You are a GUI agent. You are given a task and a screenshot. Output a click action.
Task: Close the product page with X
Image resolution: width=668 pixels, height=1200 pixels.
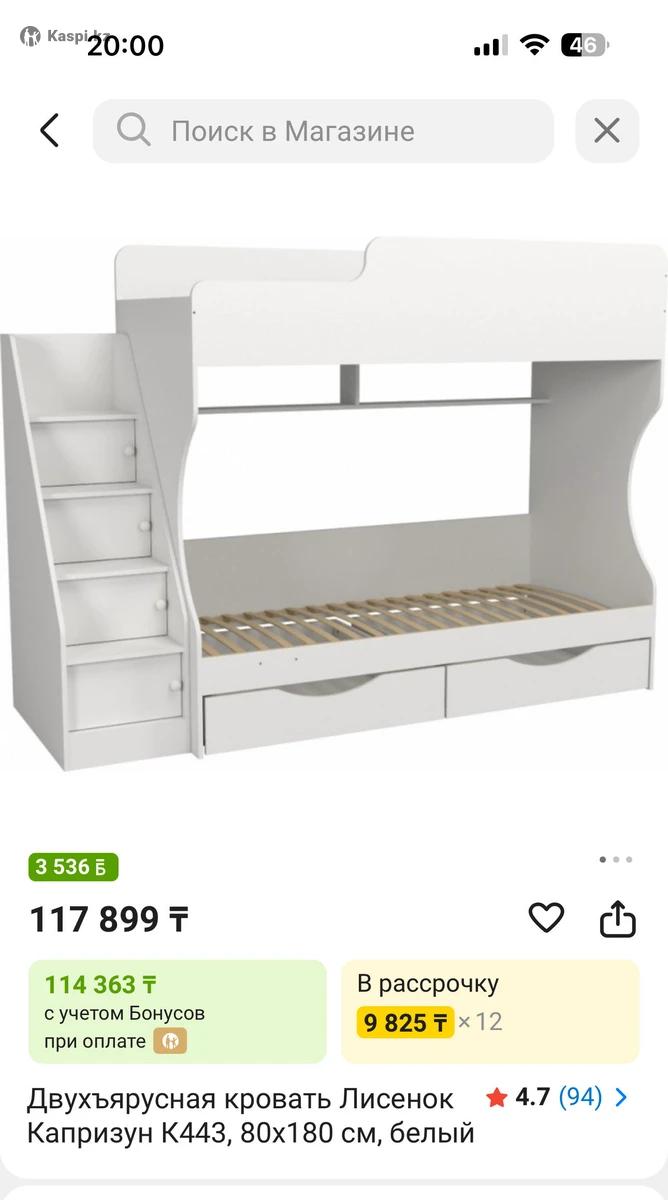pos(607,131)
